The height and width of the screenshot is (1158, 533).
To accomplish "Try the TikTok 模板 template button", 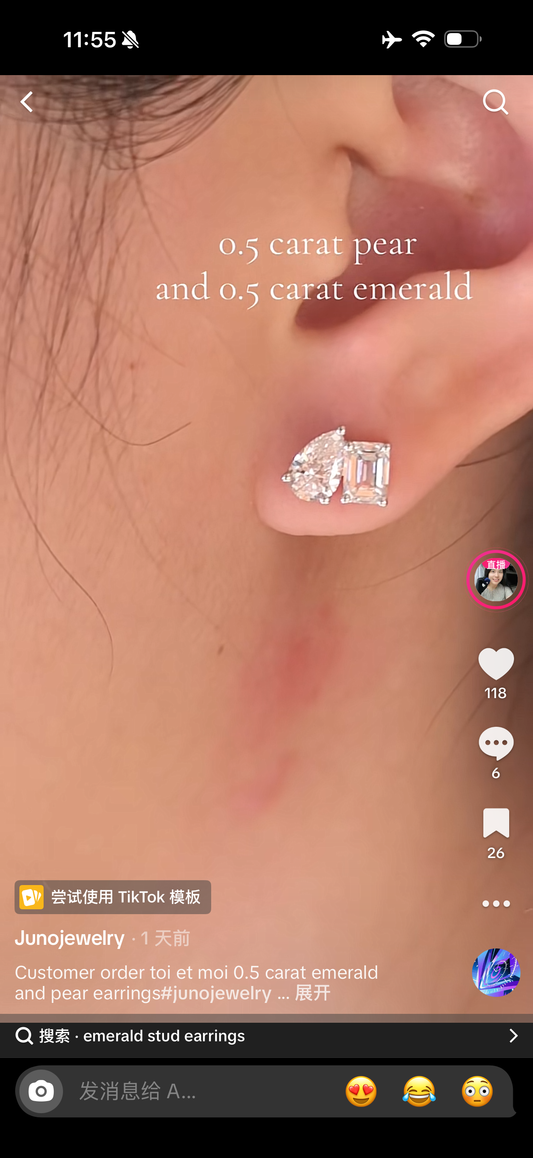I will 113,897.
